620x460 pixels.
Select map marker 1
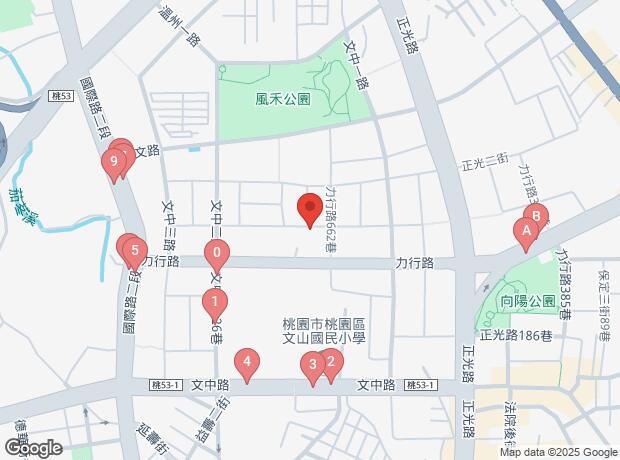(x=213, y=300)
